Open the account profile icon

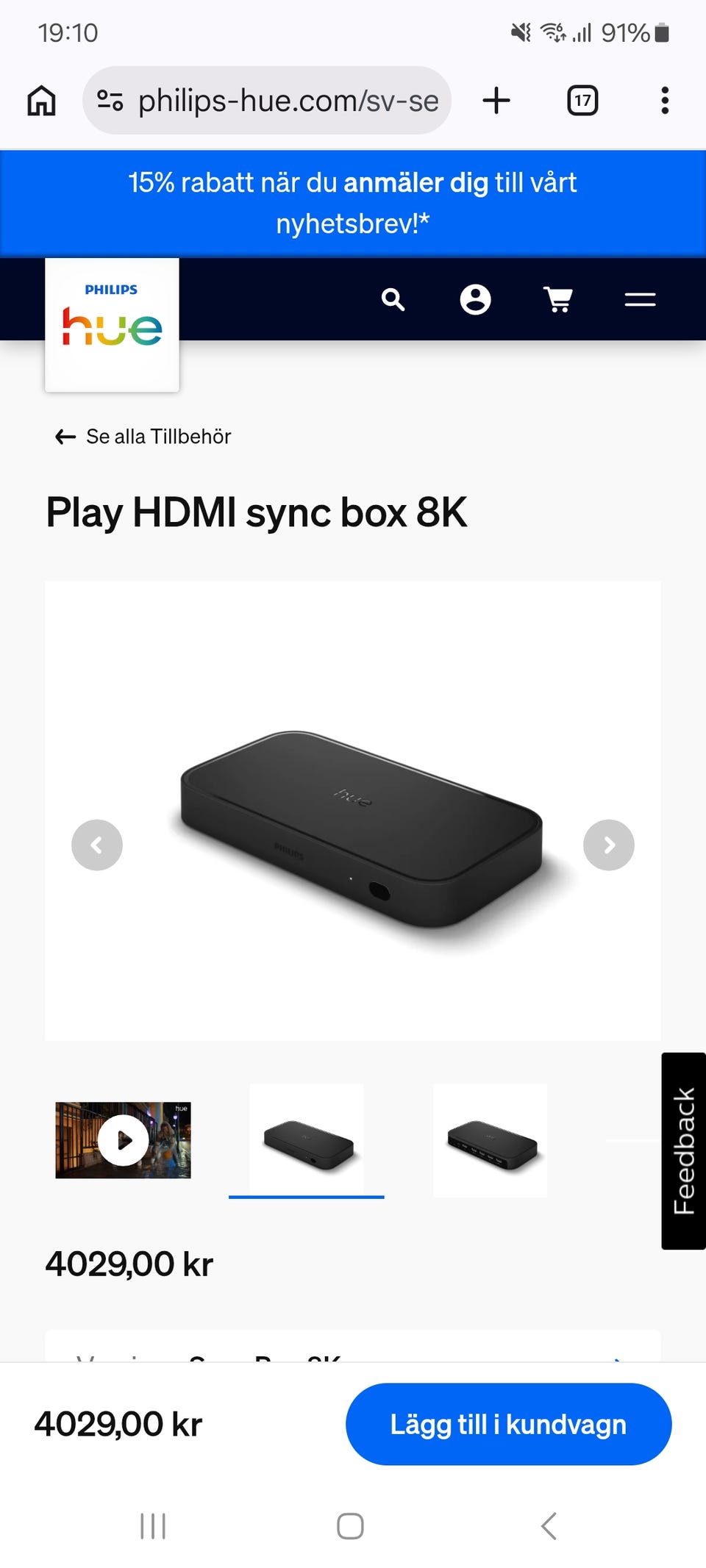pyautogui.click(x=475, y=299)
